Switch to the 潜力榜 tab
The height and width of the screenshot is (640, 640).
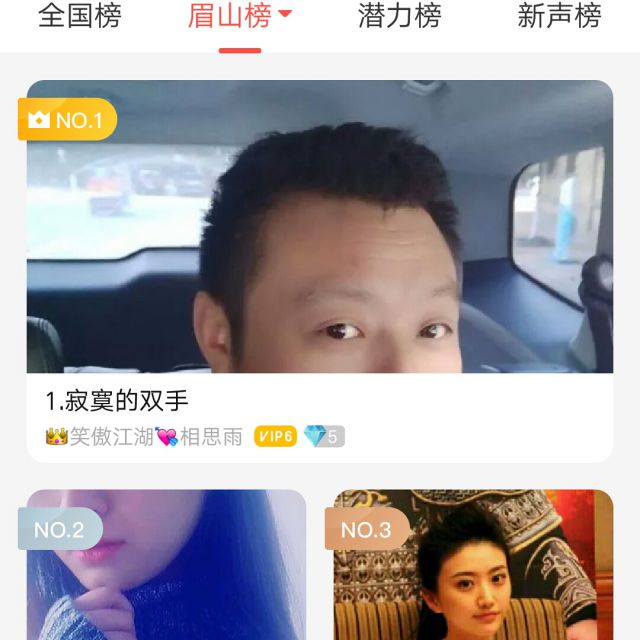399,17
